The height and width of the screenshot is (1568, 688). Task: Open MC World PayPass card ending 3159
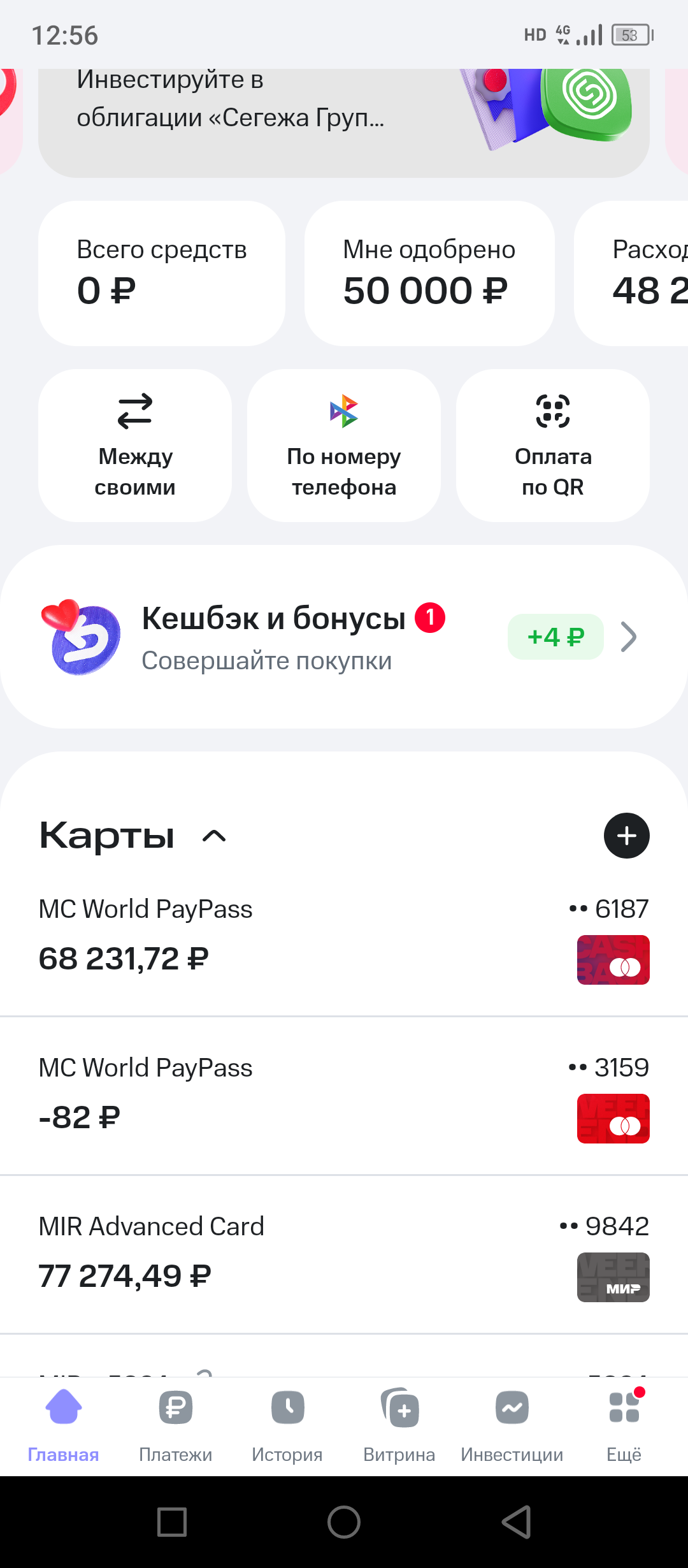[344, 1094]
